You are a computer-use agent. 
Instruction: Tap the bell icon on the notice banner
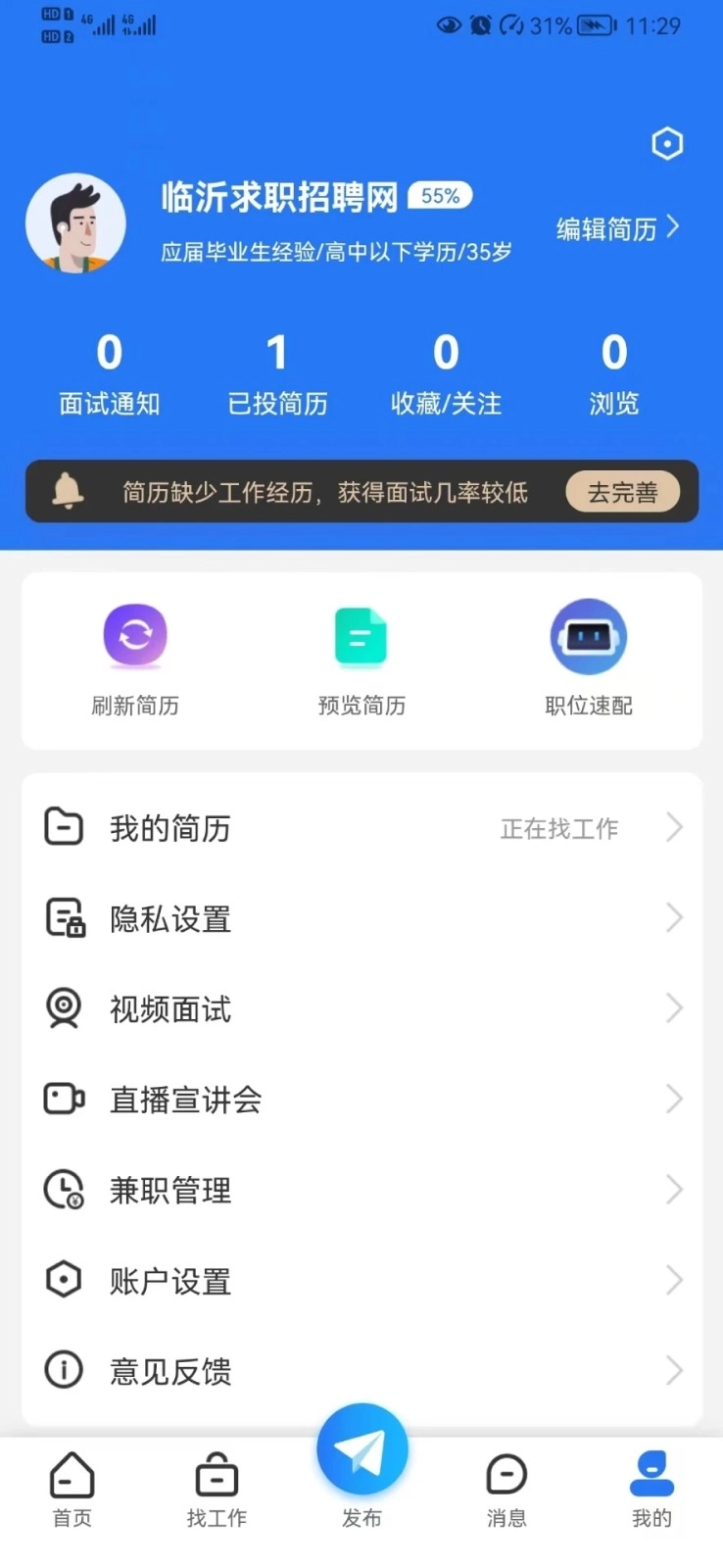(x=69, y=491)
